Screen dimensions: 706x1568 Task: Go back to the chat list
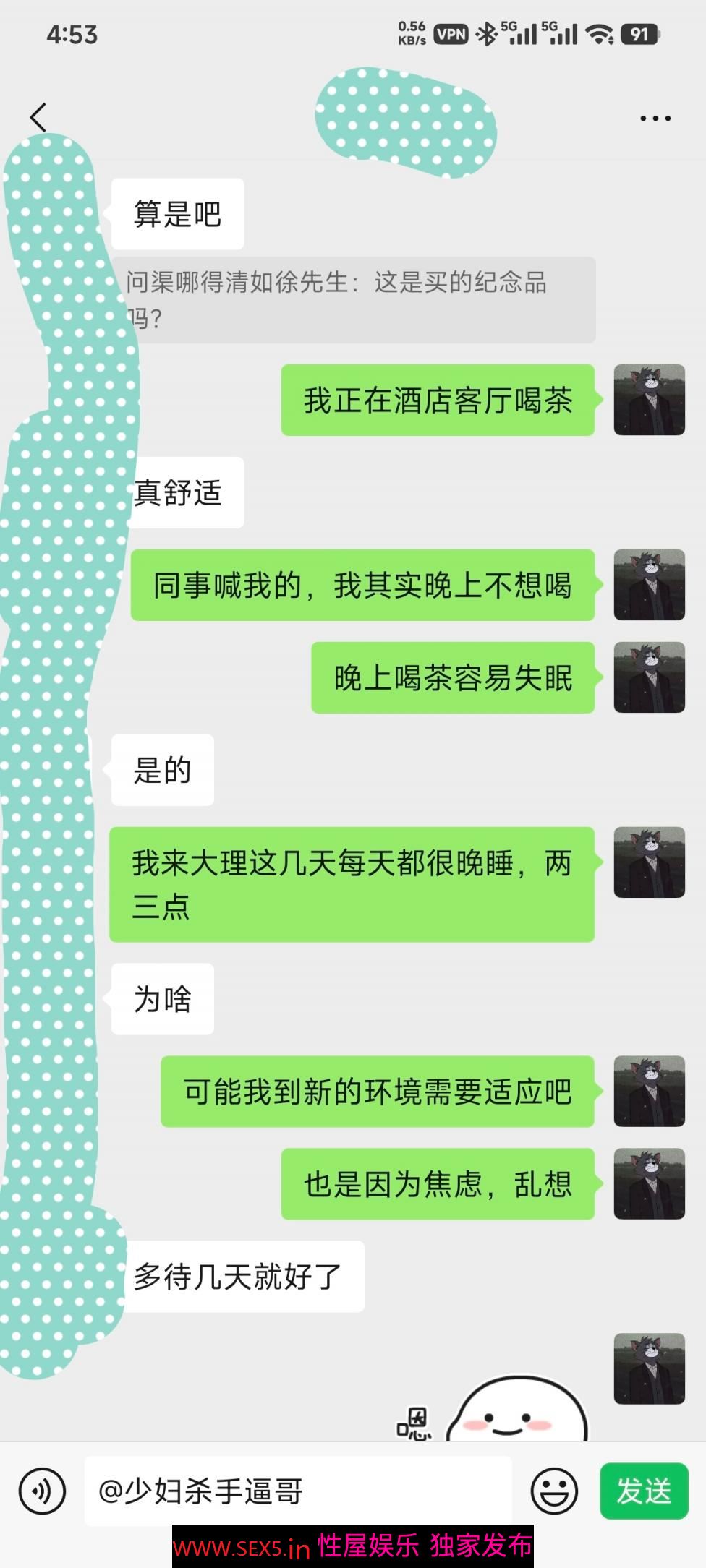coord(39,117)
